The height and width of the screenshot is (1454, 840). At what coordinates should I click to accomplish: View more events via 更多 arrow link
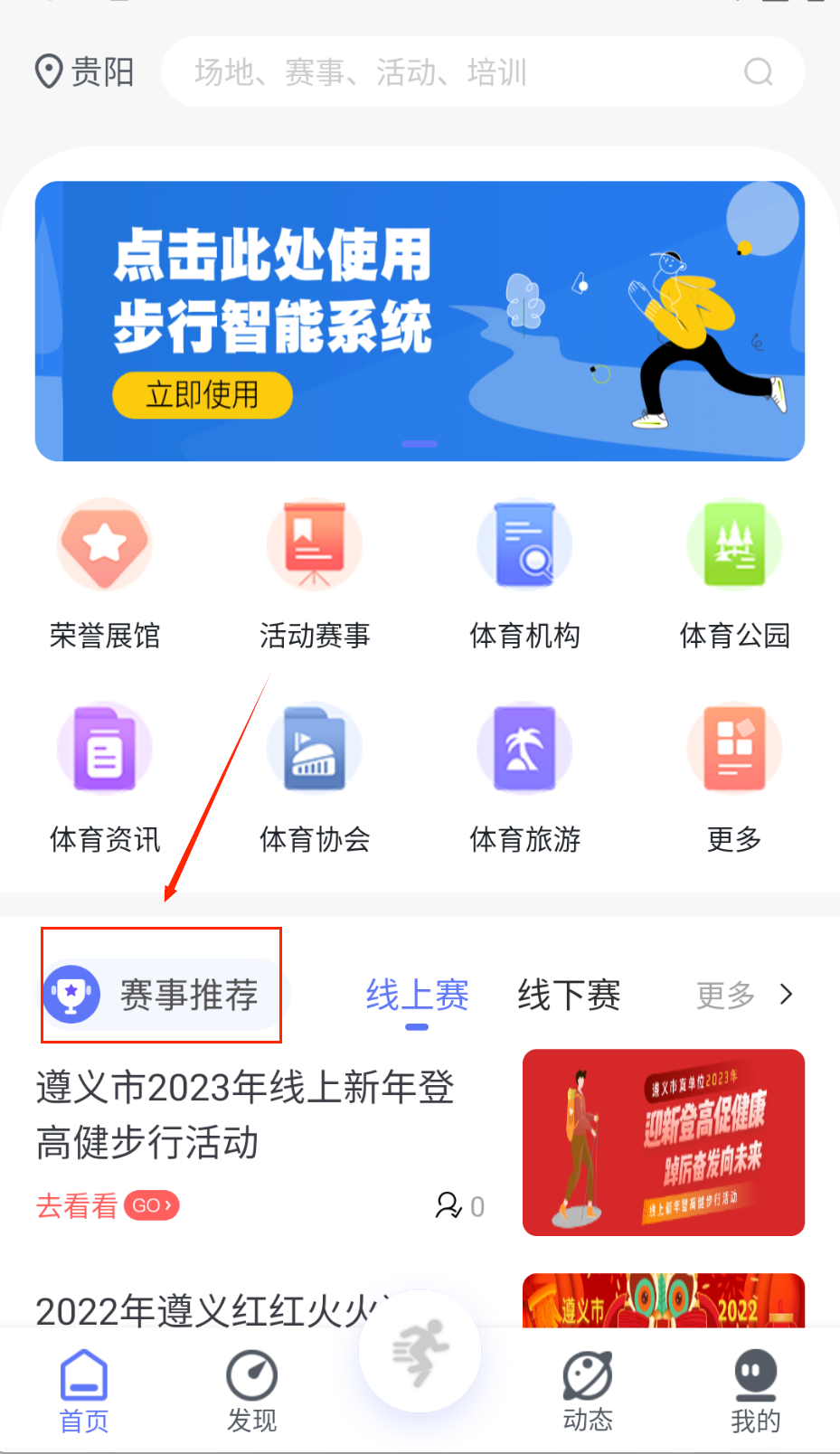tap(745, 996)
